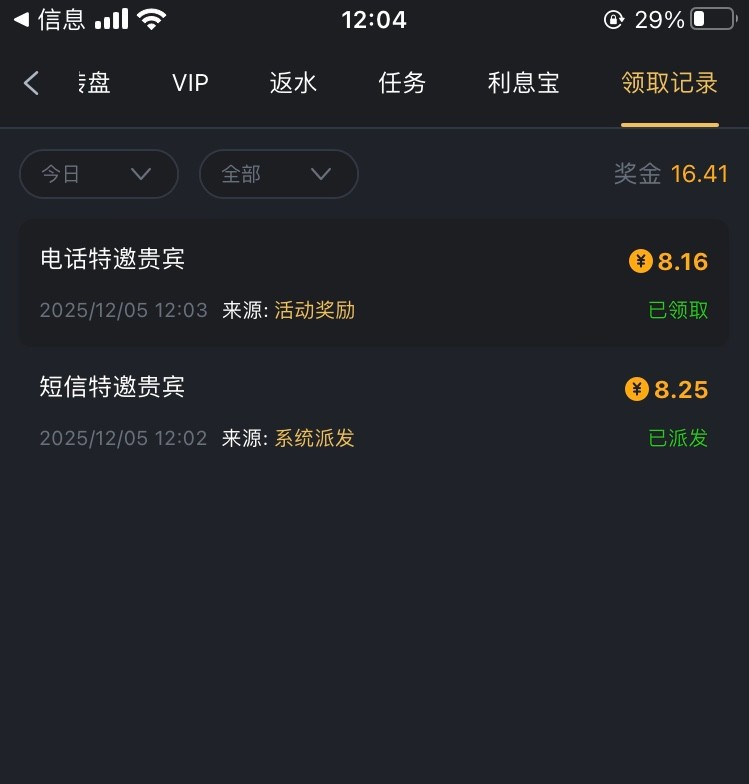Image resolution: width=749 pixels, height=784 pixels.
Task: Switch to the VIP tab
Action: [x=190, y=83]
